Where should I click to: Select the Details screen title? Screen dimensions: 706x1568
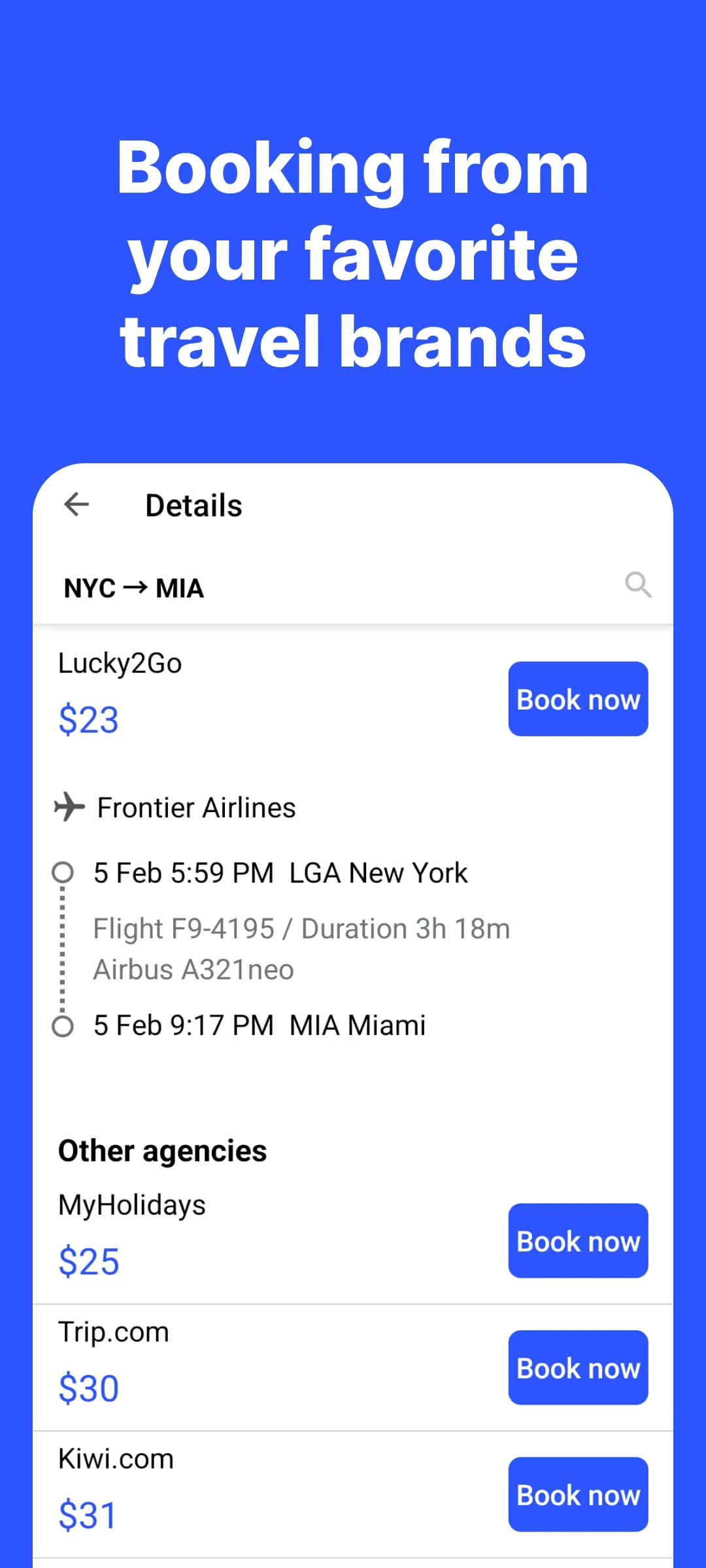pos(193,504)
